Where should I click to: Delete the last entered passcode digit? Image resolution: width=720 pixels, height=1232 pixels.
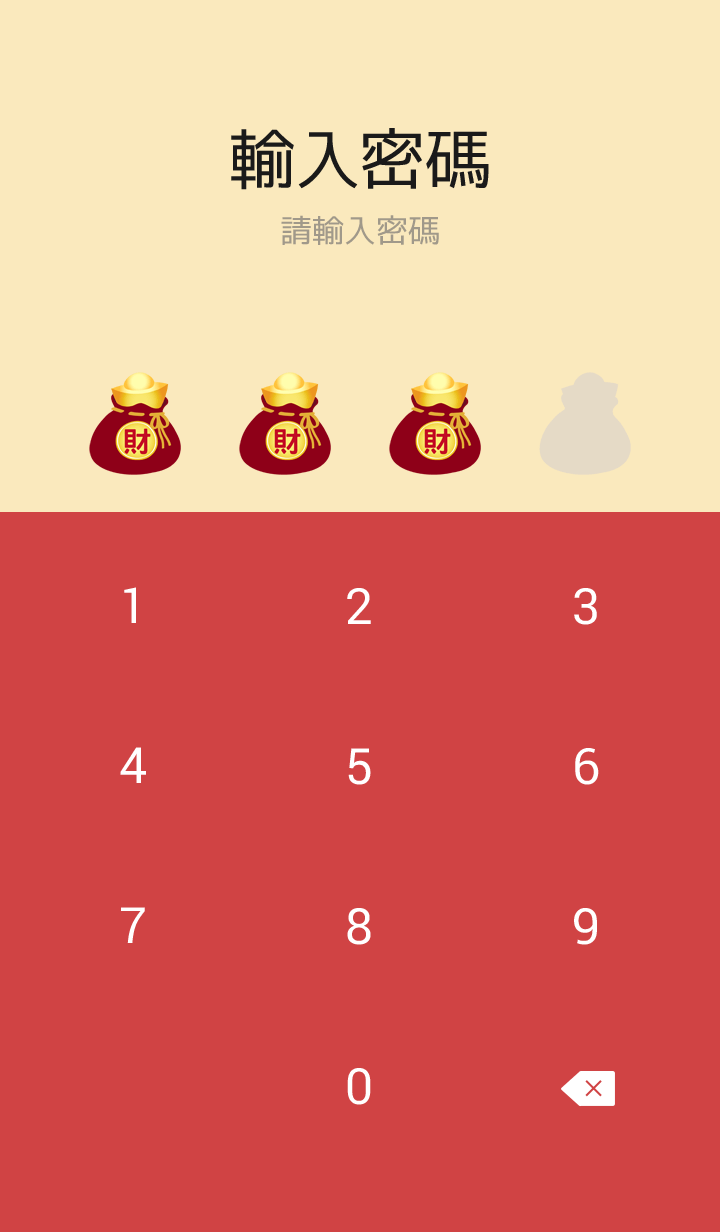tap(588, 1088)
